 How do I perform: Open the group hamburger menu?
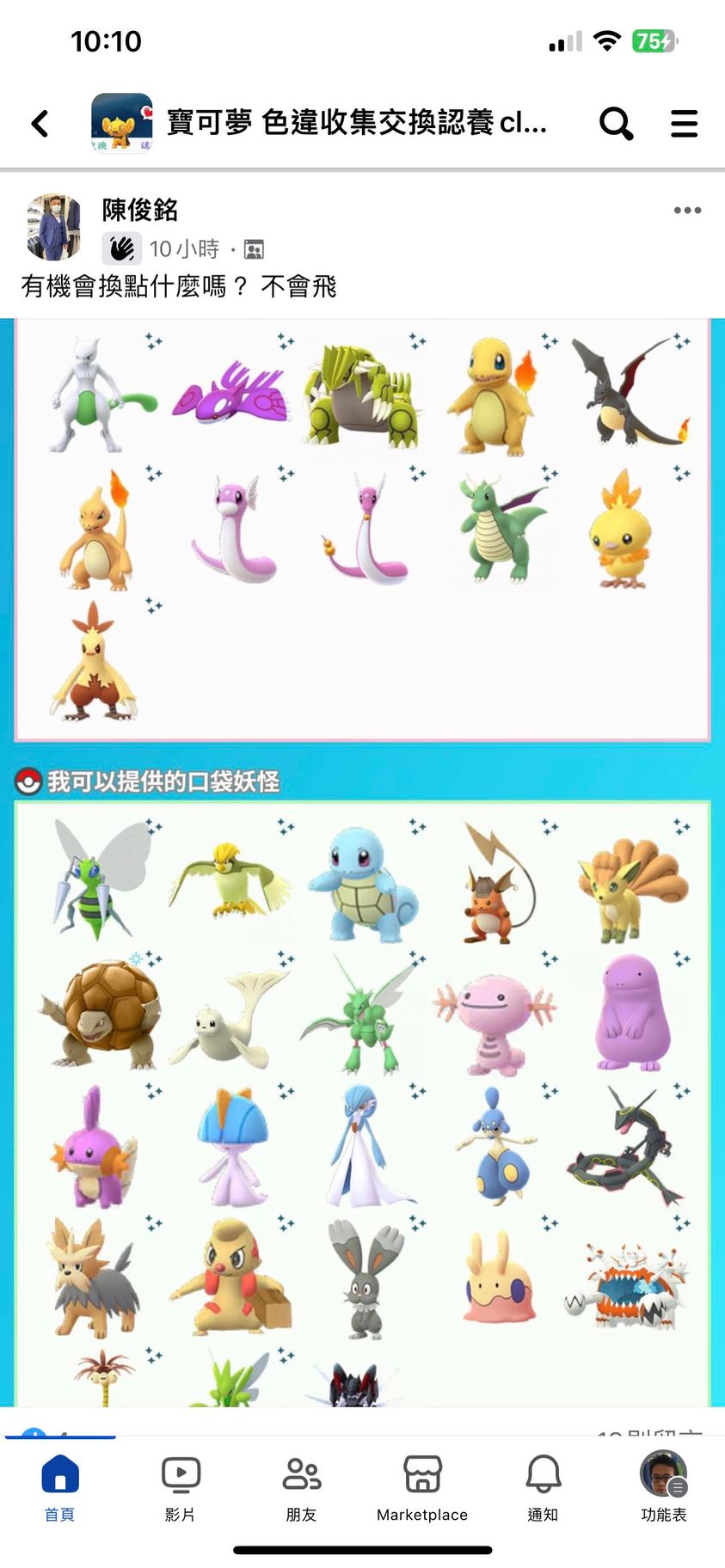(684, 124)
